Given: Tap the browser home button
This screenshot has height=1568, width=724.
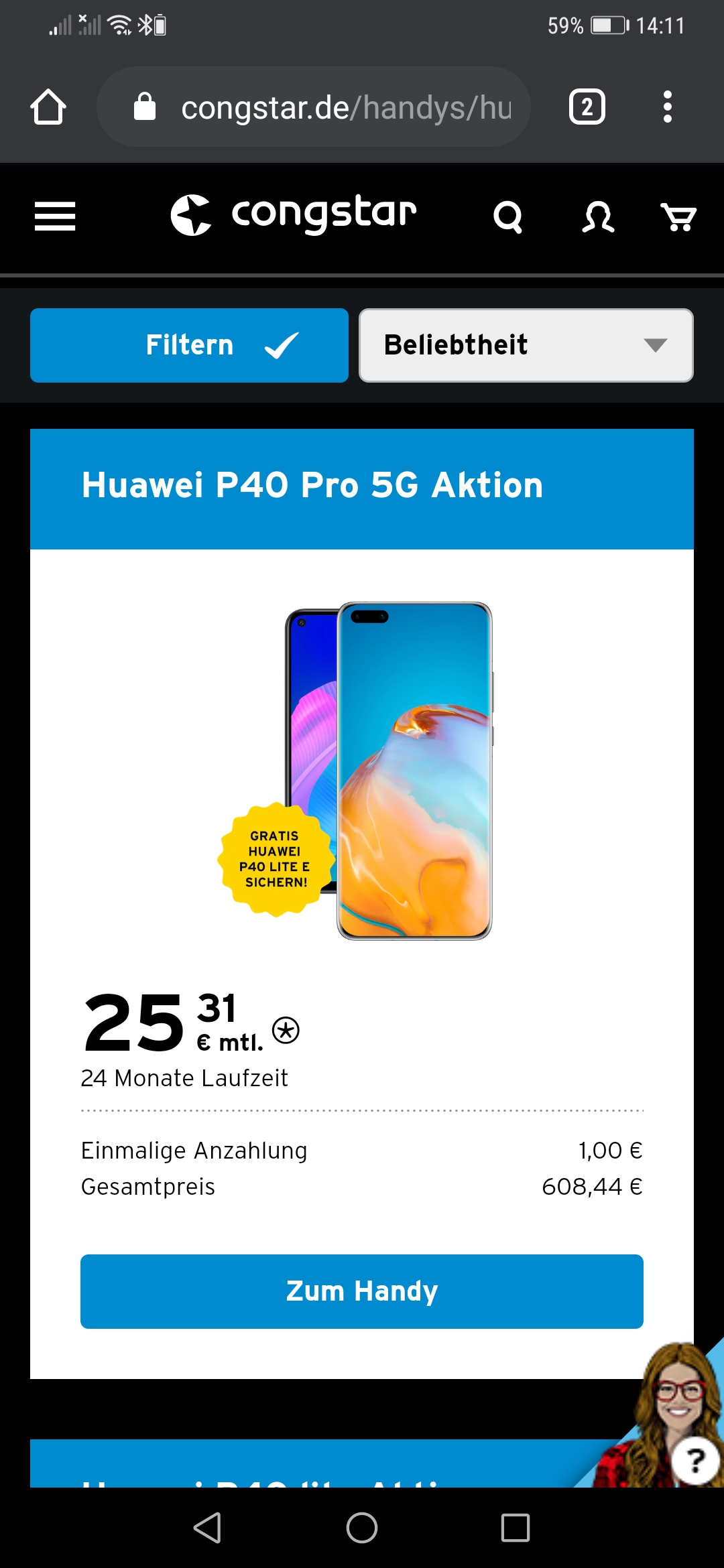Looking at the screenshot, I should [x=48, y=107].
